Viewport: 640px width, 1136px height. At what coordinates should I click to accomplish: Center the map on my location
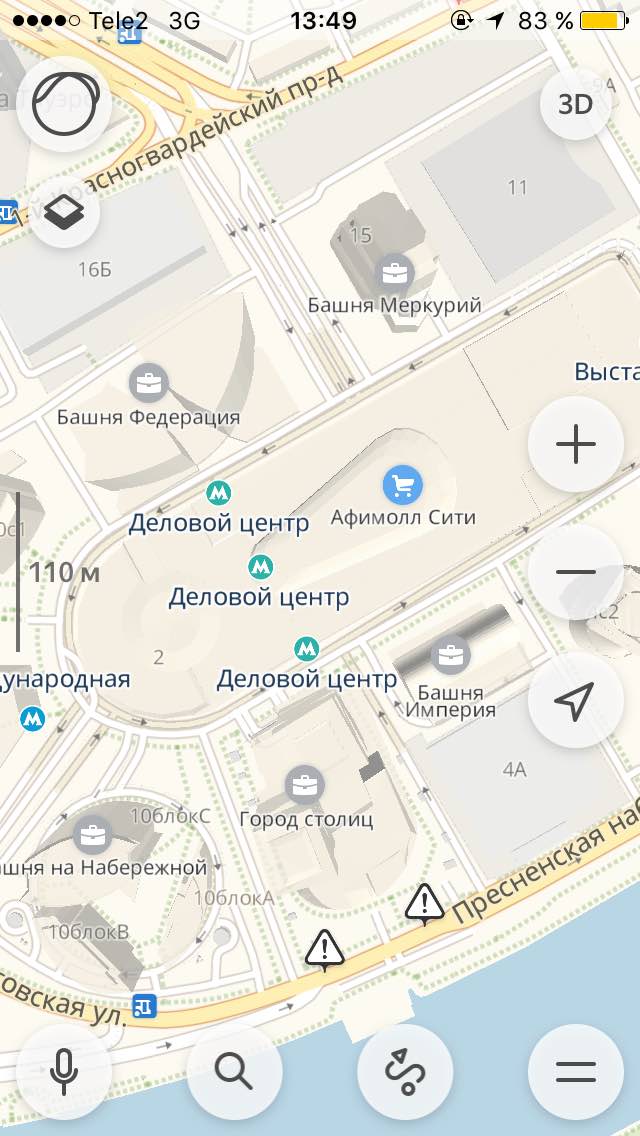575,700
